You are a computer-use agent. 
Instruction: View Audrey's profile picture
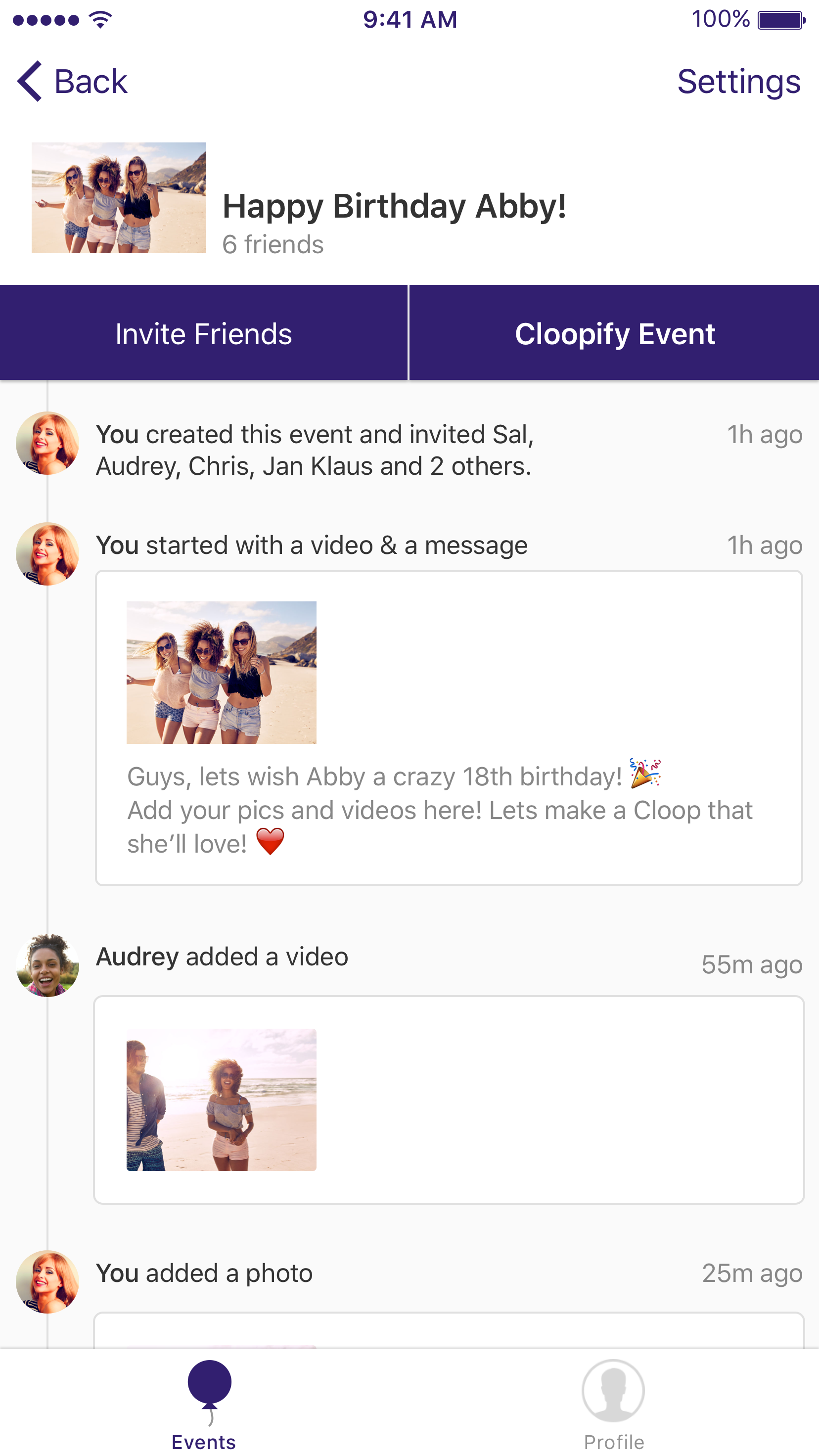point(47,965)
